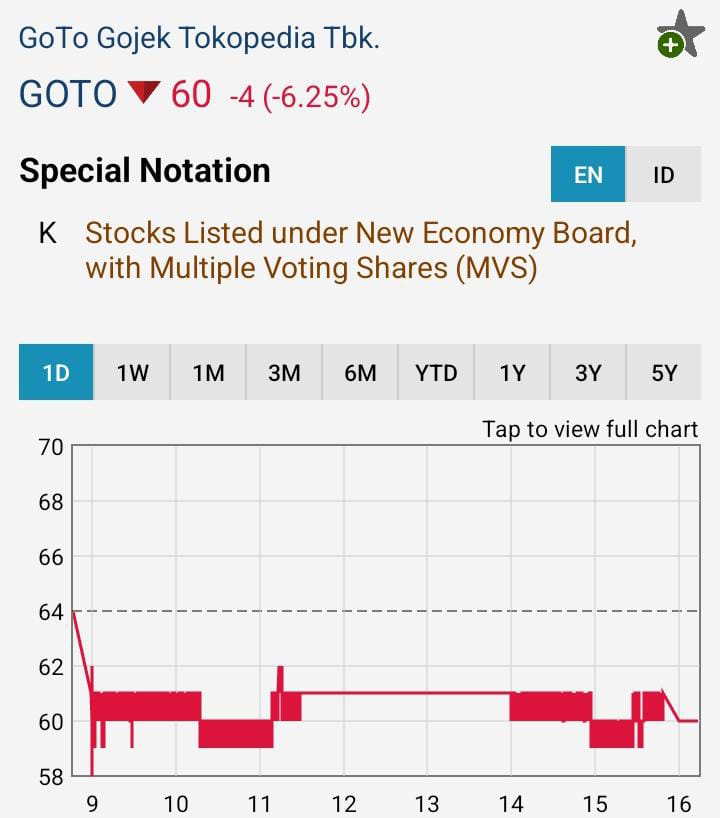Viewport: 720px width, 818px height.
Task: Switch chart to 3M range
Action: click(x=284, y=373)
